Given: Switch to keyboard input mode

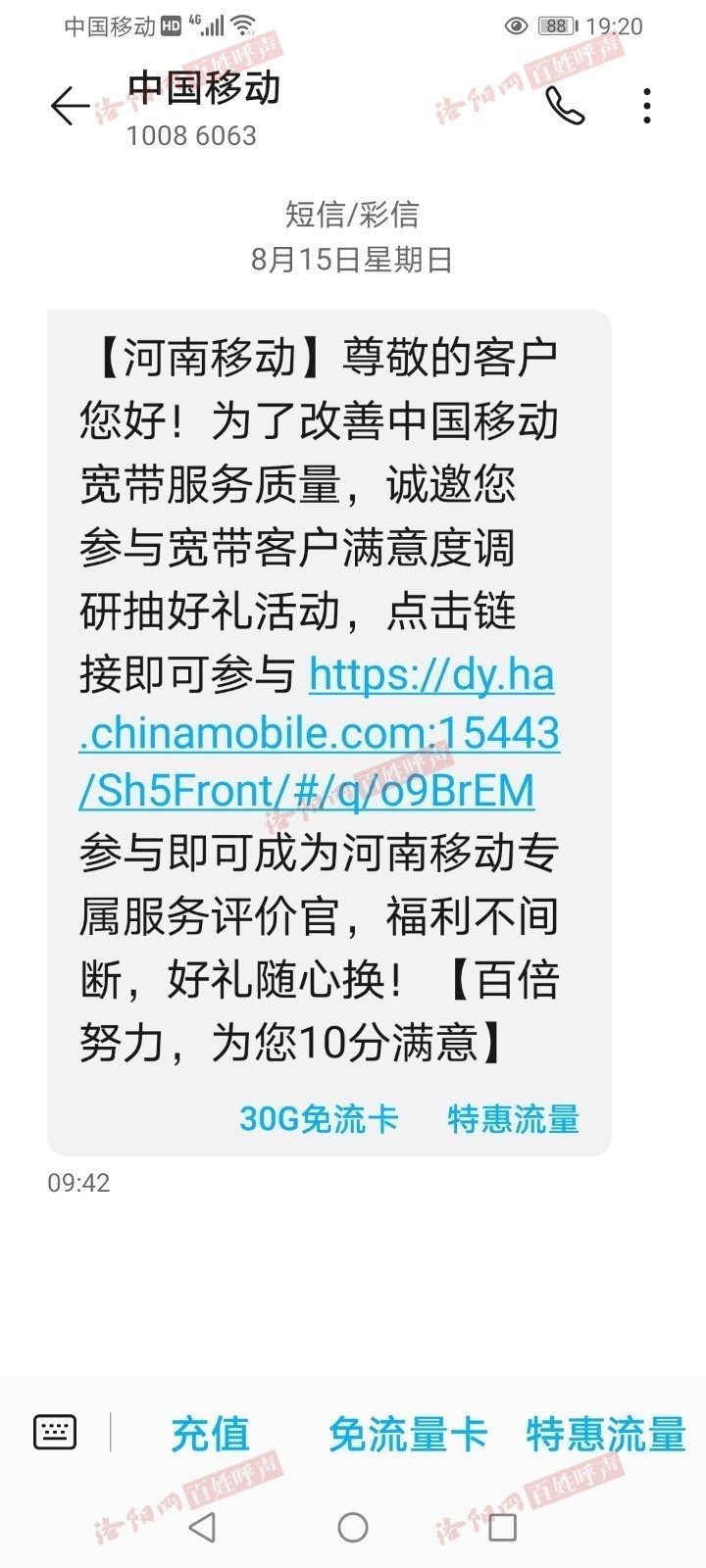Looking at the screenshot, I should [x=55, y=1433].
